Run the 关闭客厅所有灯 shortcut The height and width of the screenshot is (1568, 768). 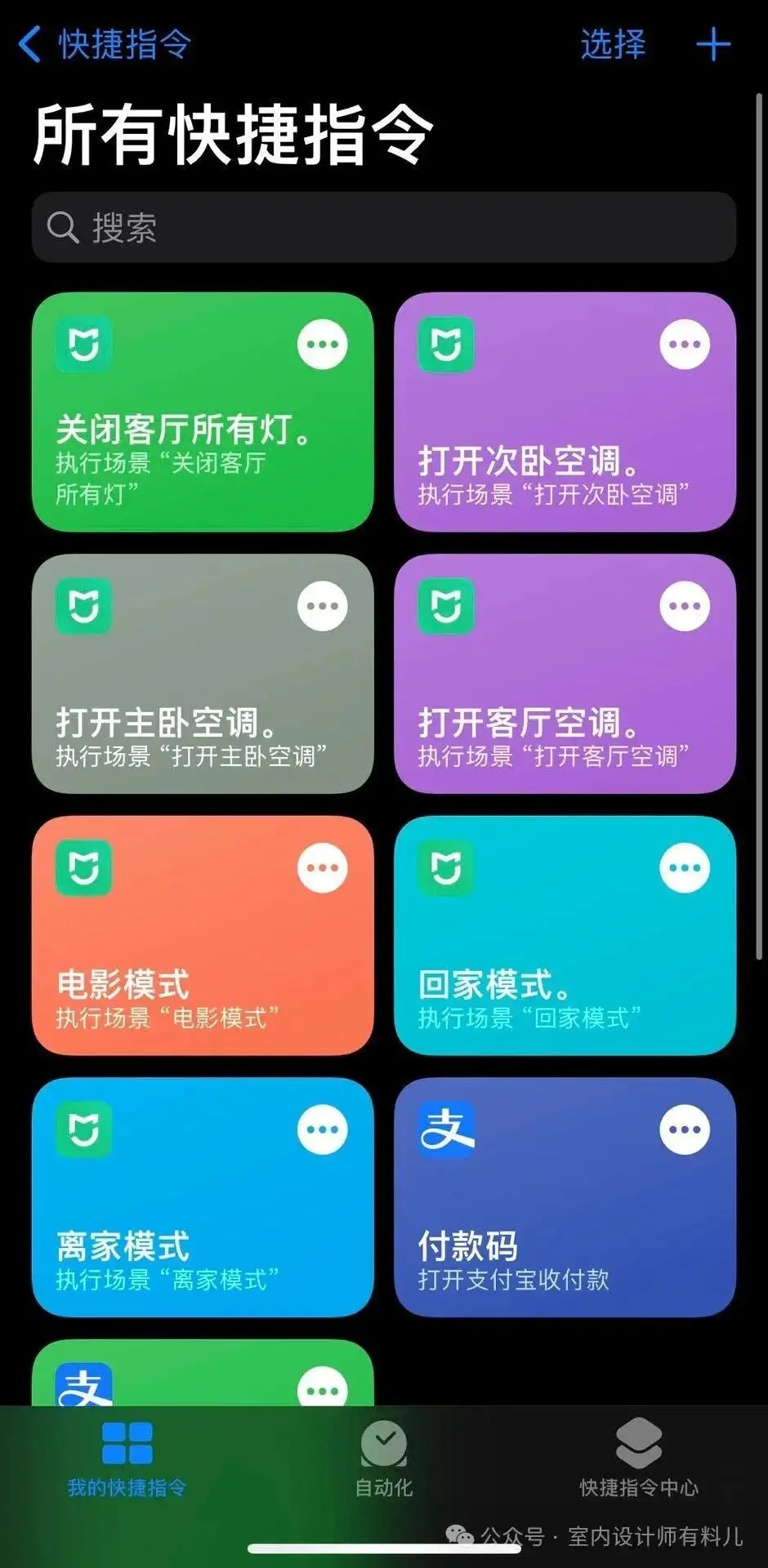point(180,441)
